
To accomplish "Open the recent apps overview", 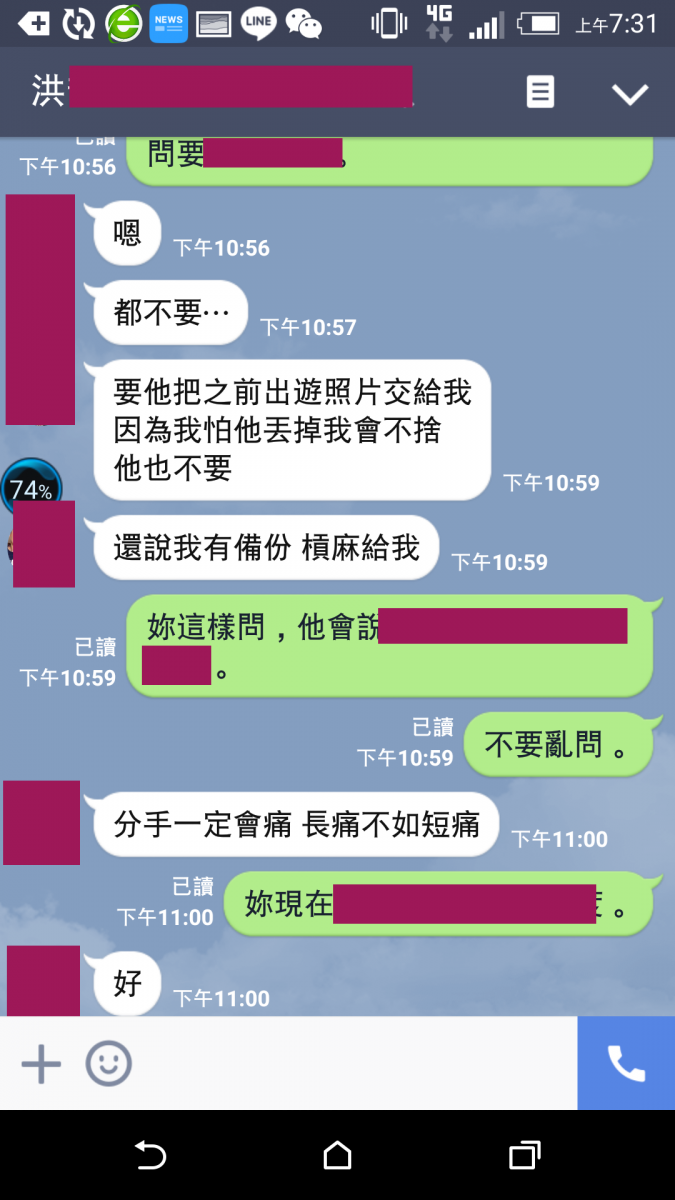I will 524,1156.
